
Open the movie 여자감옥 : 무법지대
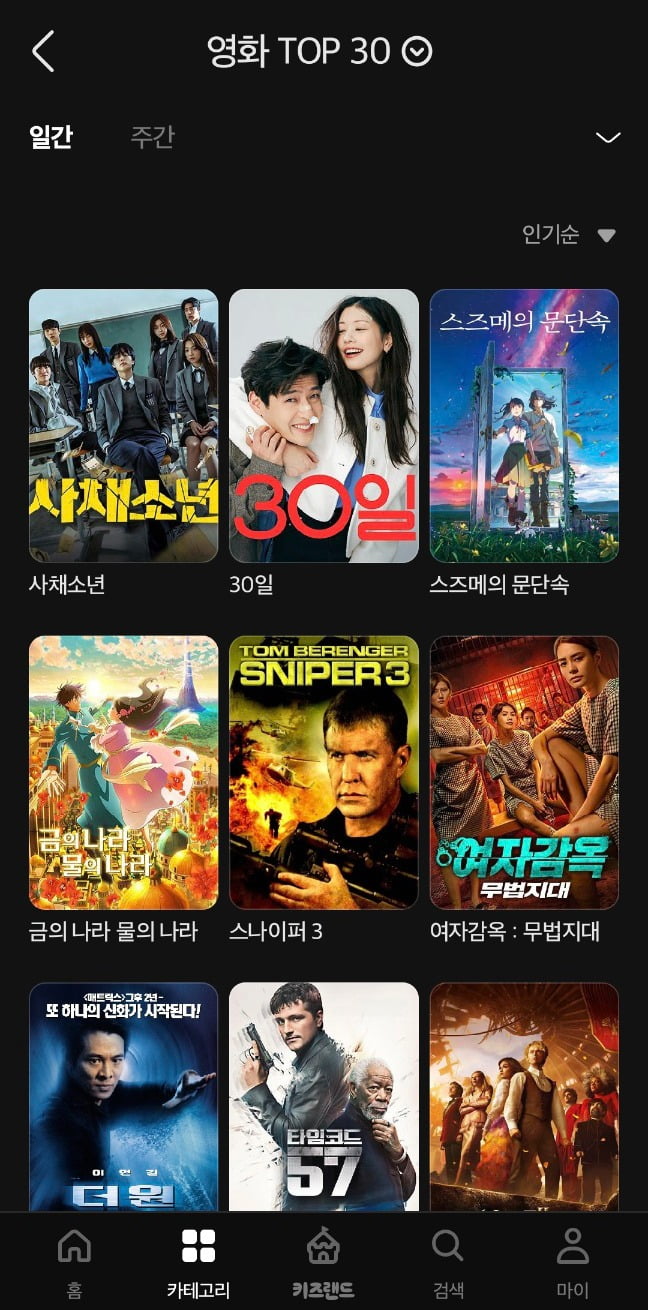(x=524, y=772)
